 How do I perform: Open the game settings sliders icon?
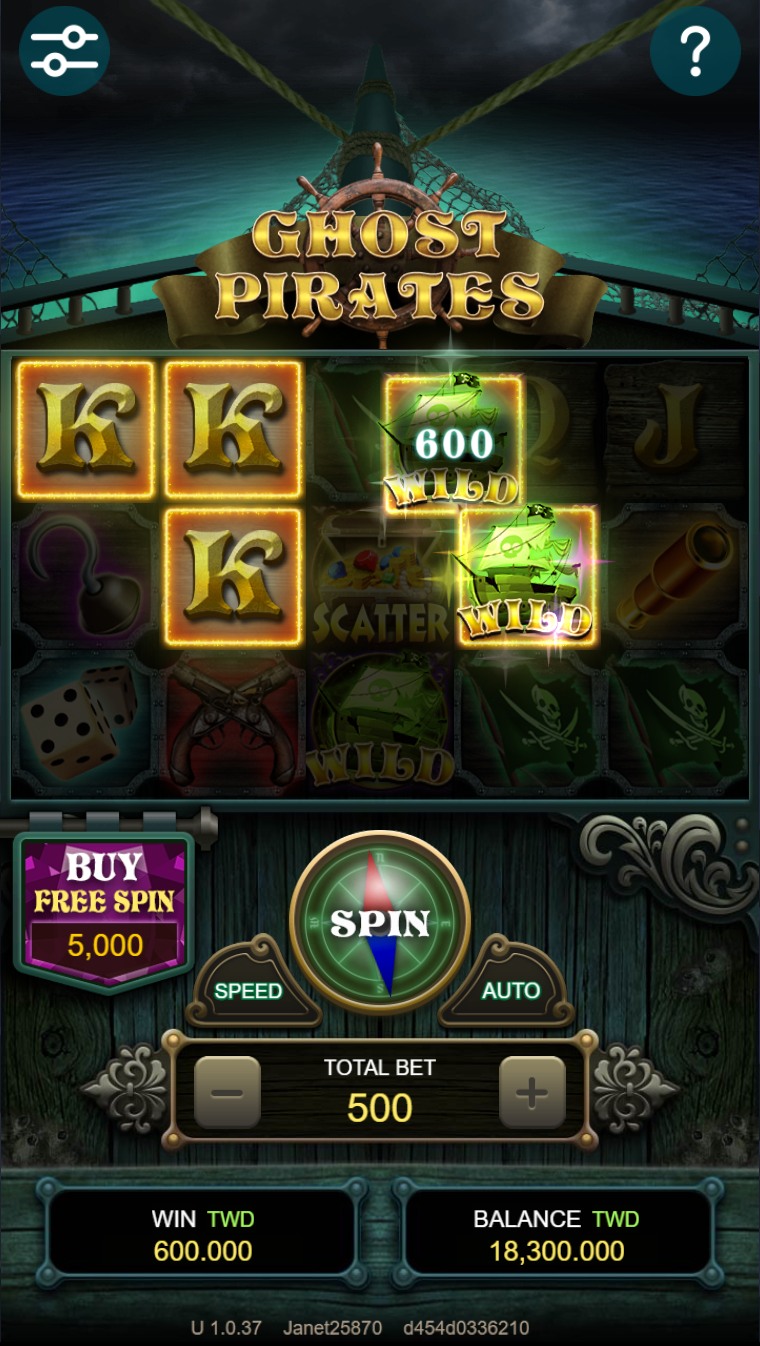point(65,51)
